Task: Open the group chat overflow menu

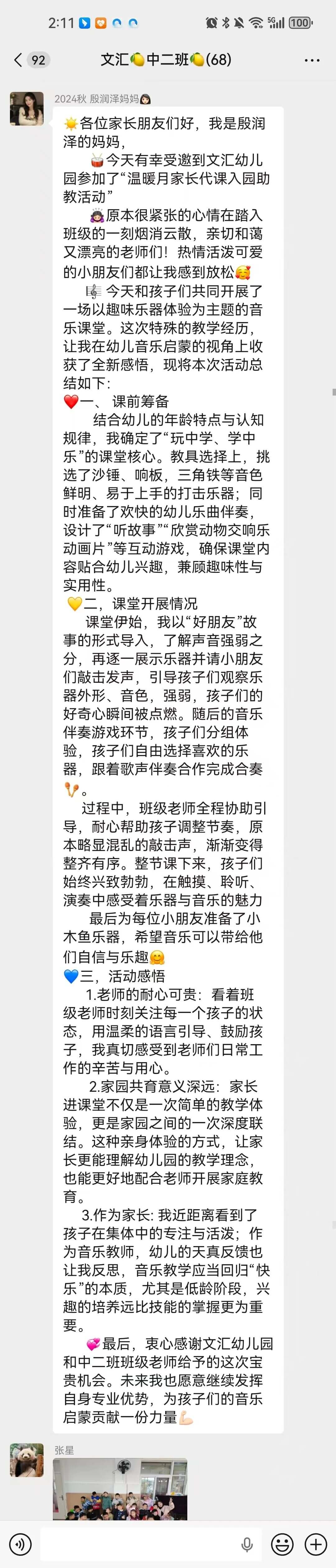Action: pyautogui.click(x=312, y=60)
